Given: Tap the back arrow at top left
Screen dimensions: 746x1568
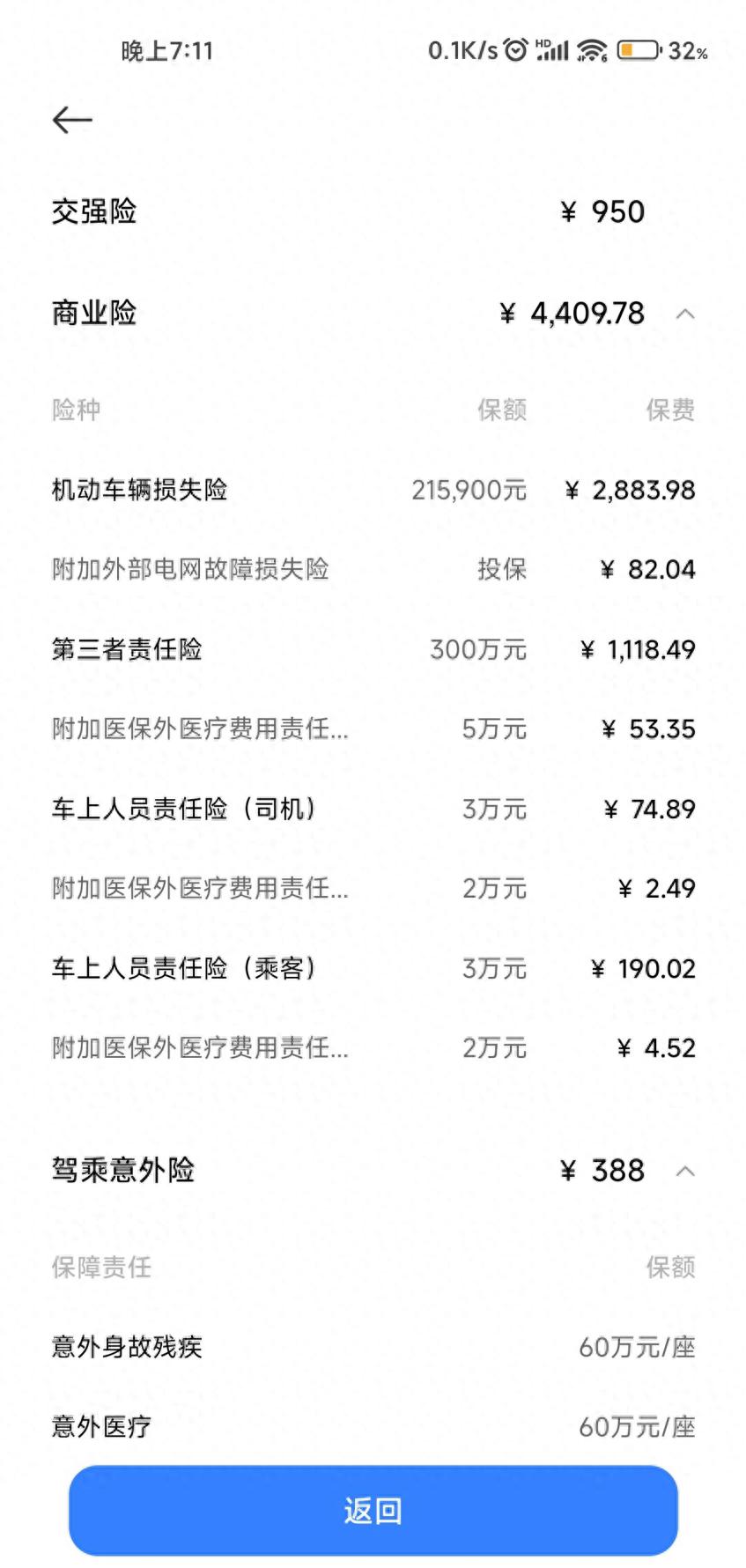Looking at the screenshot, I should pyautogui.click(x=72, y=119).
